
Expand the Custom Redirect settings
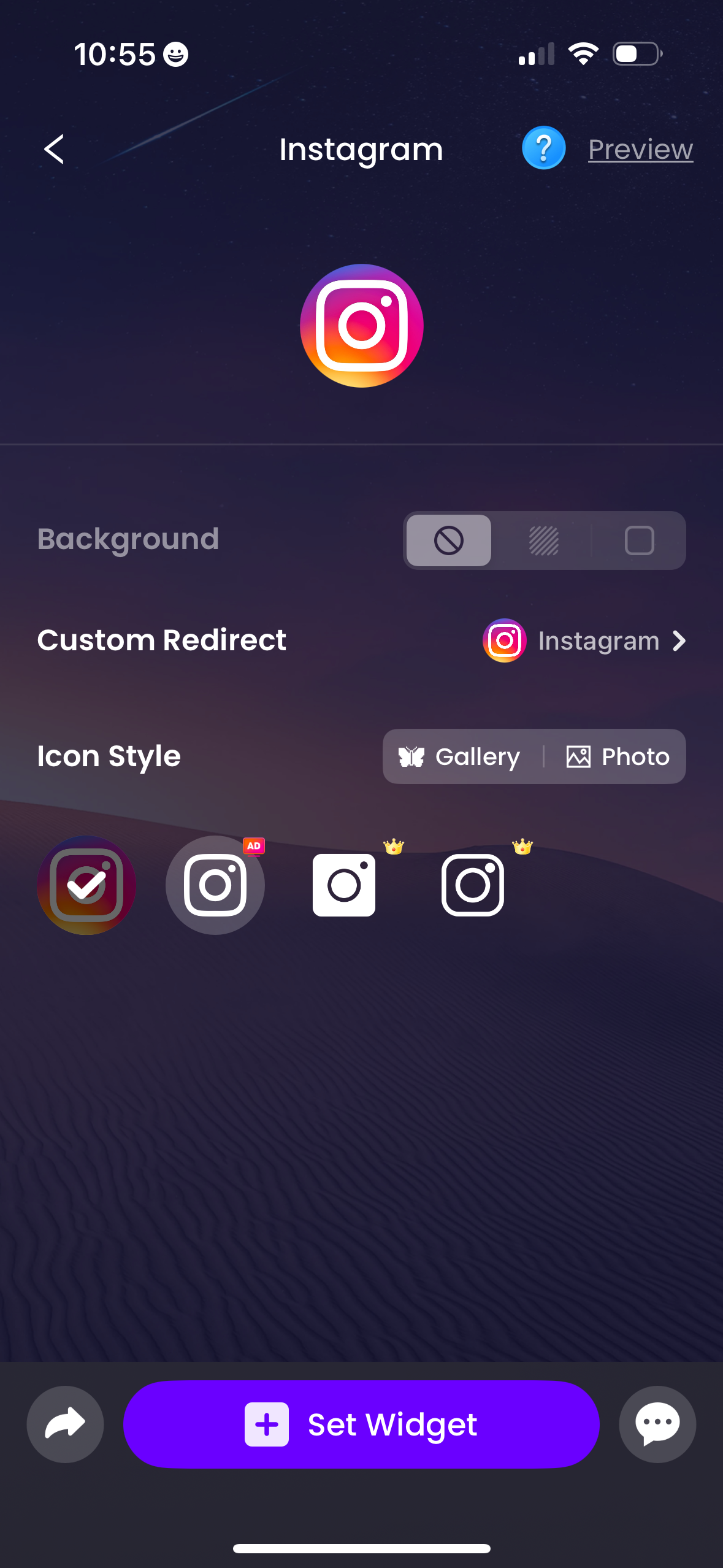(x=678, y=640)
